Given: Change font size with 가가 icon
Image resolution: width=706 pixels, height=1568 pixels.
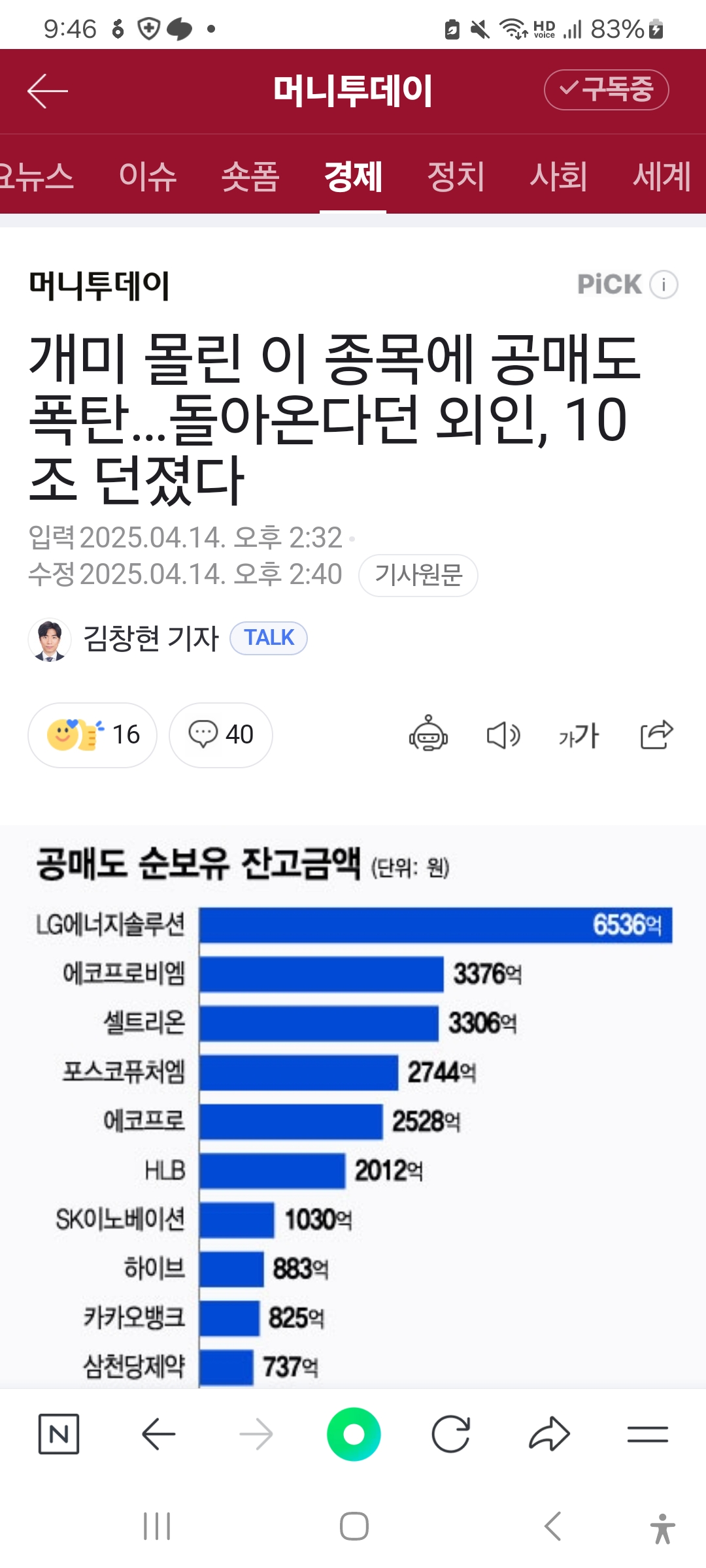Looking at the screenshot, I should pos(579,735).
